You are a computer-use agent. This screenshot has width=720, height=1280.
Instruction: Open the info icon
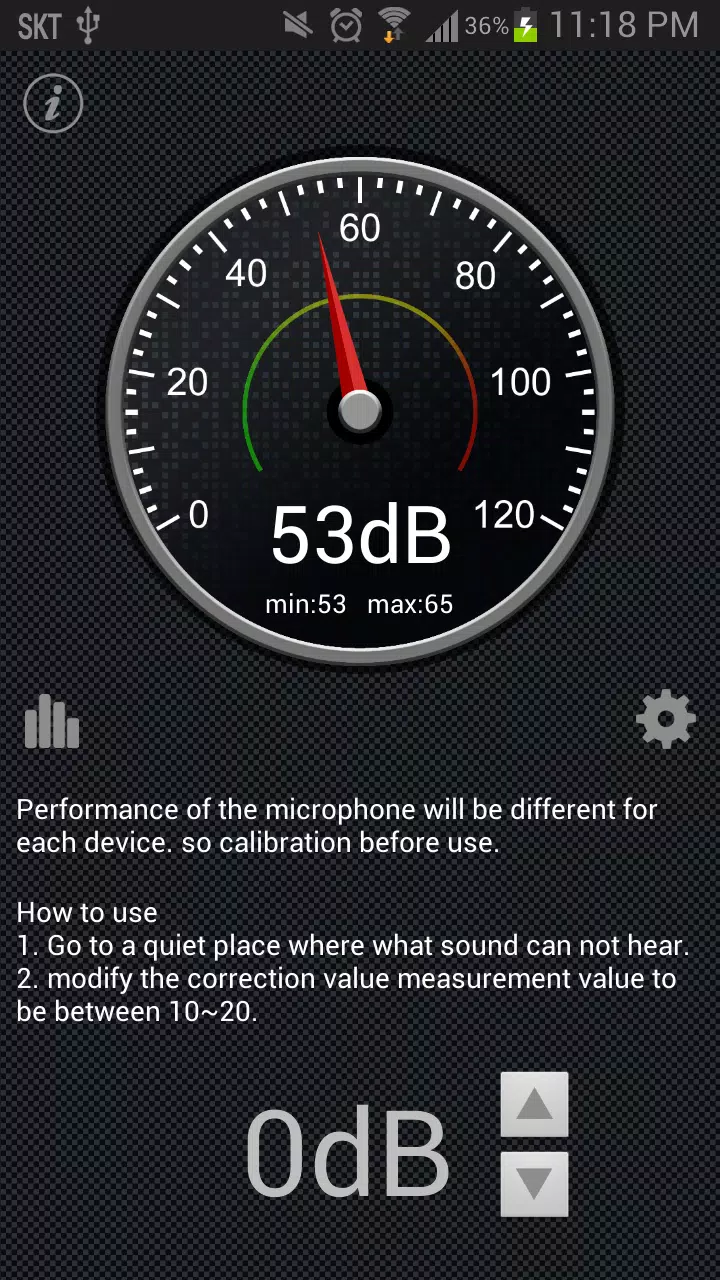coord(53,103)
